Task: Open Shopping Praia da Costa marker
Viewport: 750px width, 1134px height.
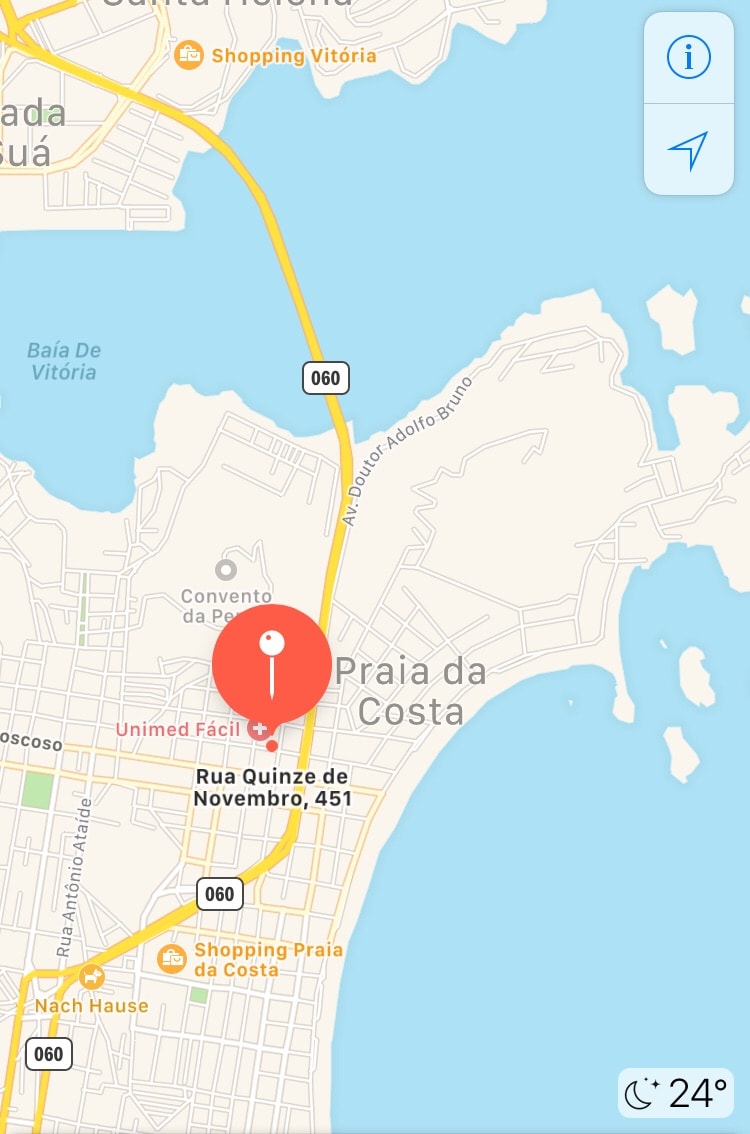Action: pos(172,959)
